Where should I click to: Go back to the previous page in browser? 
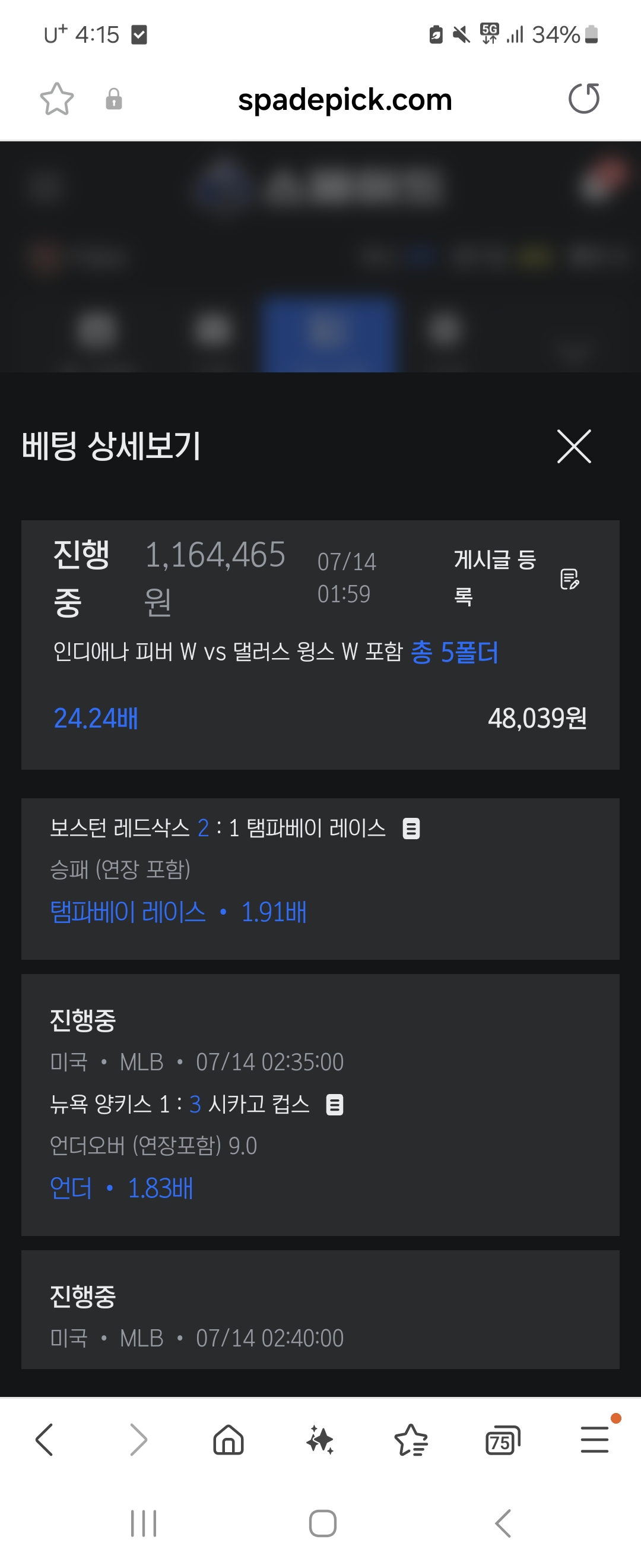[45, 1440]
